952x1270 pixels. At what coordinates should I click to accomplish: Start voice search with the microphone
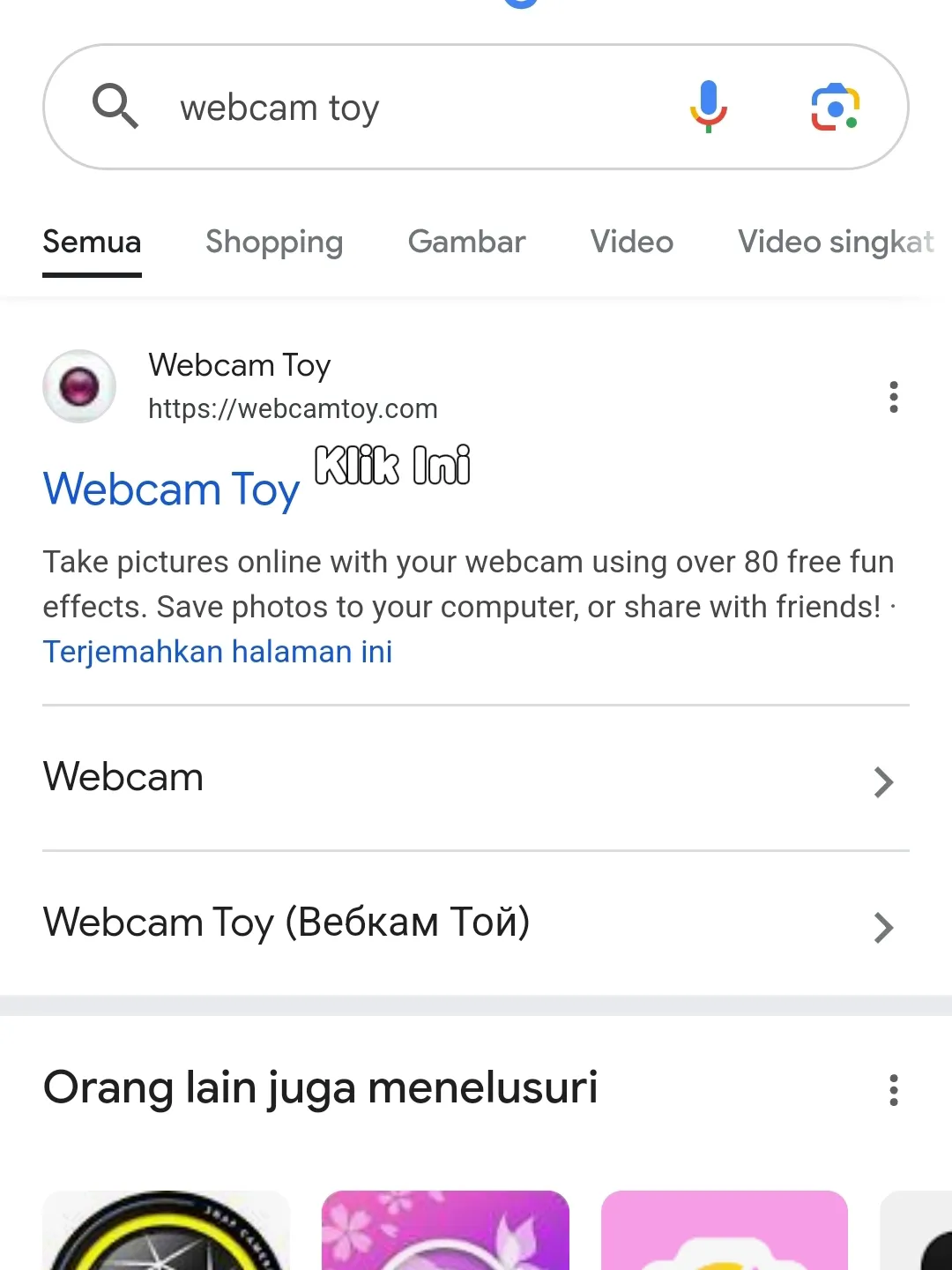point(708,107)
